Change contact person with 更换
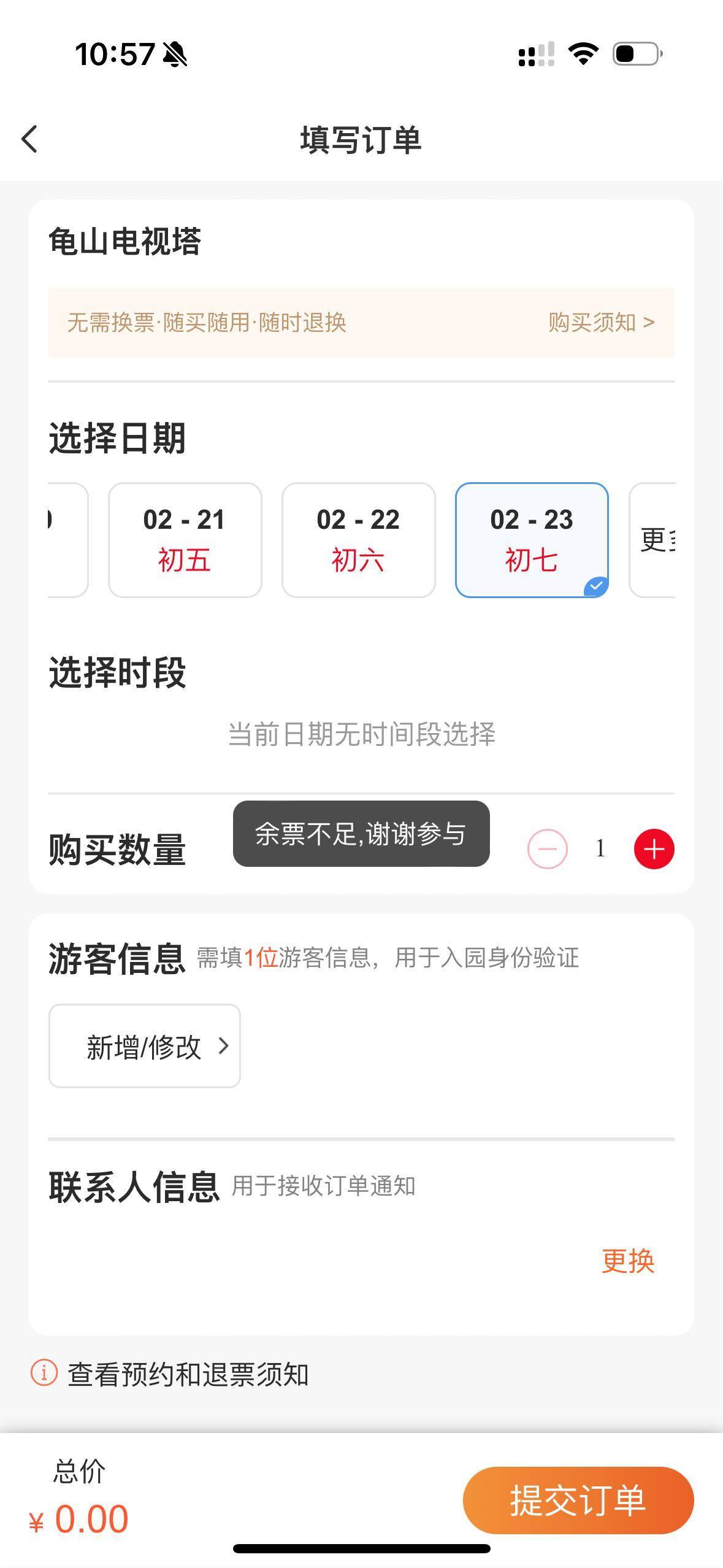 point(628,1261)
